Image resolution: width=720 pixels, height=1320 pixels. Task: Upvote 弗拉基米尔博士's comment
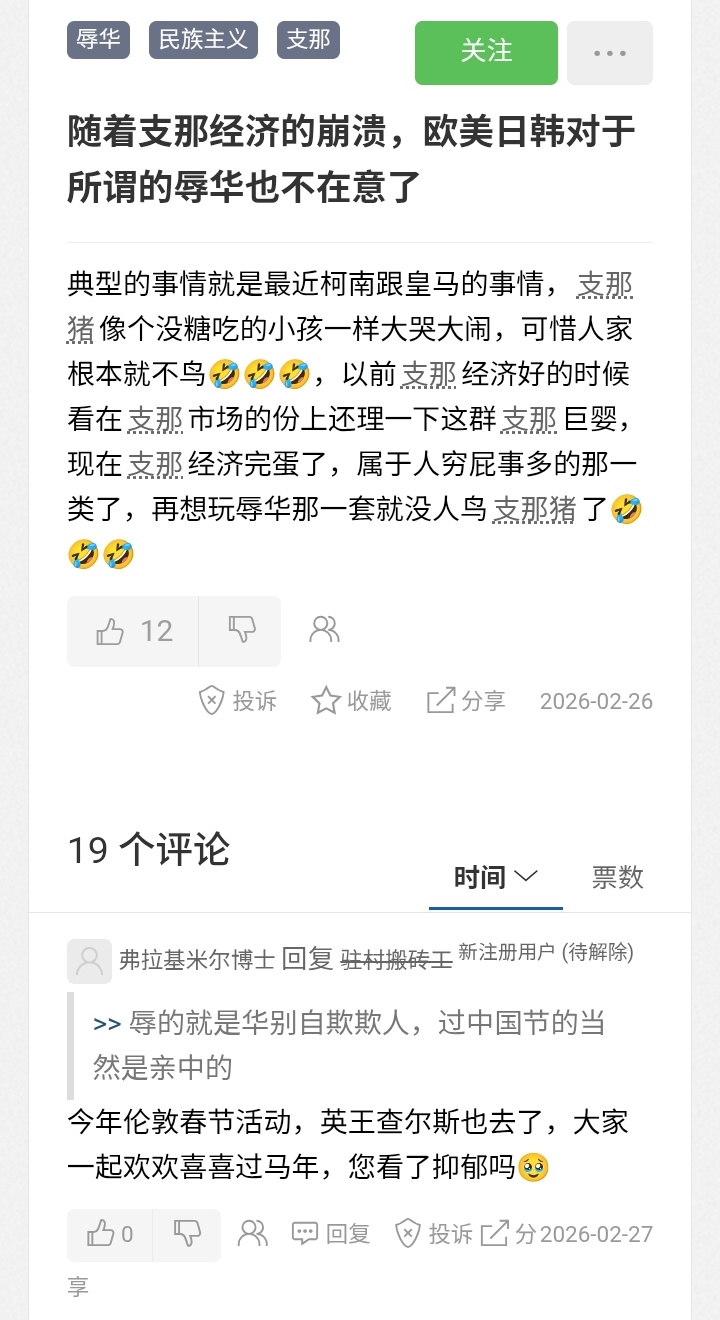[x=110, y=1234]
